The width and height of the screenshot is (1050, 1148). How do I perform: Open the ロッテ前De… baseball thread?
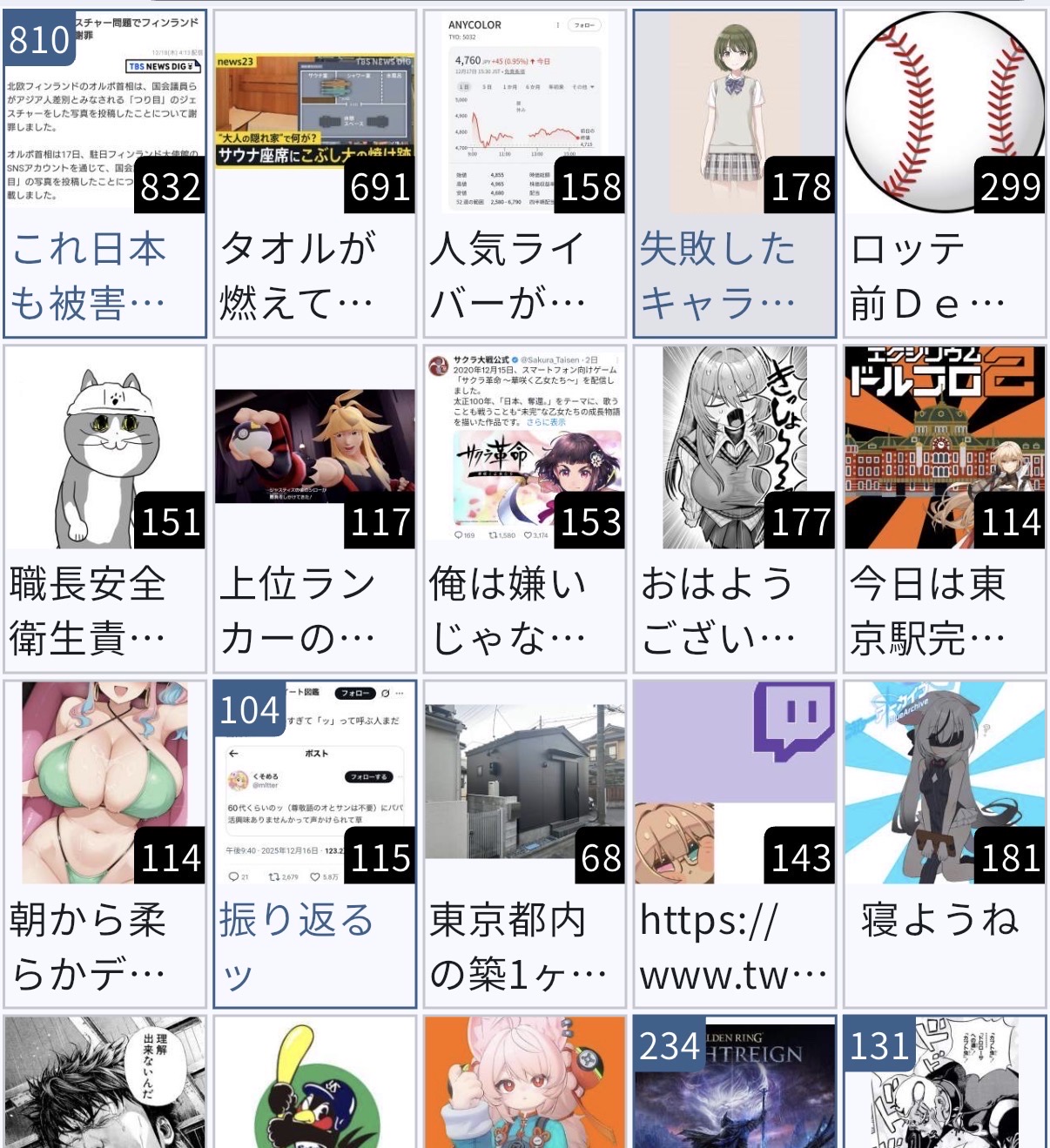944,174
